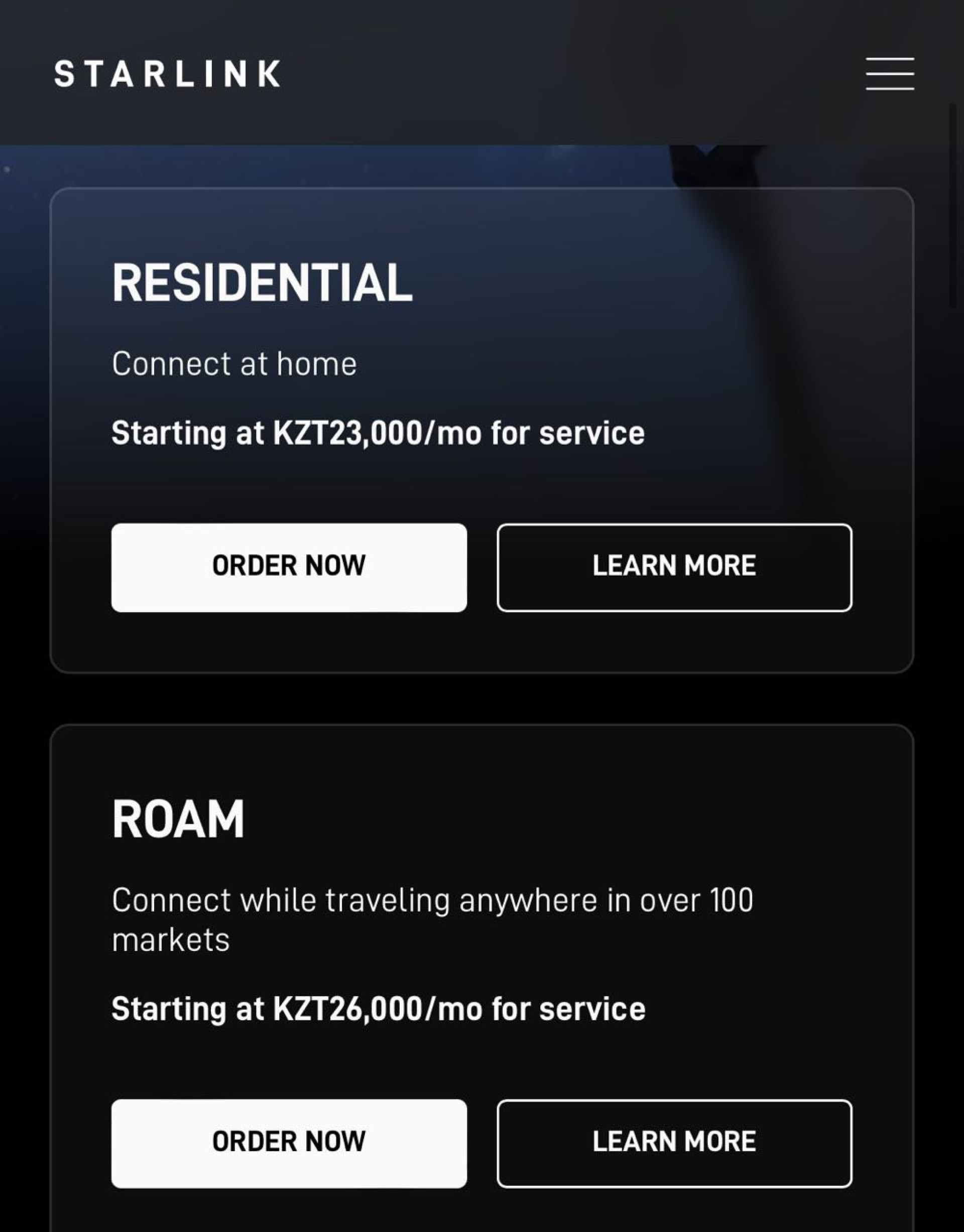This screenshot has height=1232, width=964.
Task: Open the hamburger menu
Action: [x=890, y=73]
